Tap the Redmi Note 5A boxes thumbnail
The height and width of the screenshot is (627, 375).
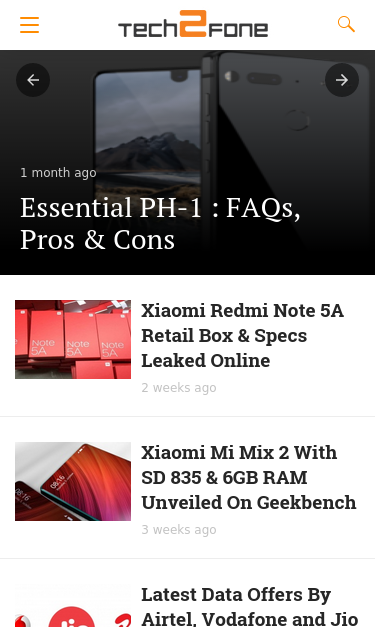click(73, 339)
